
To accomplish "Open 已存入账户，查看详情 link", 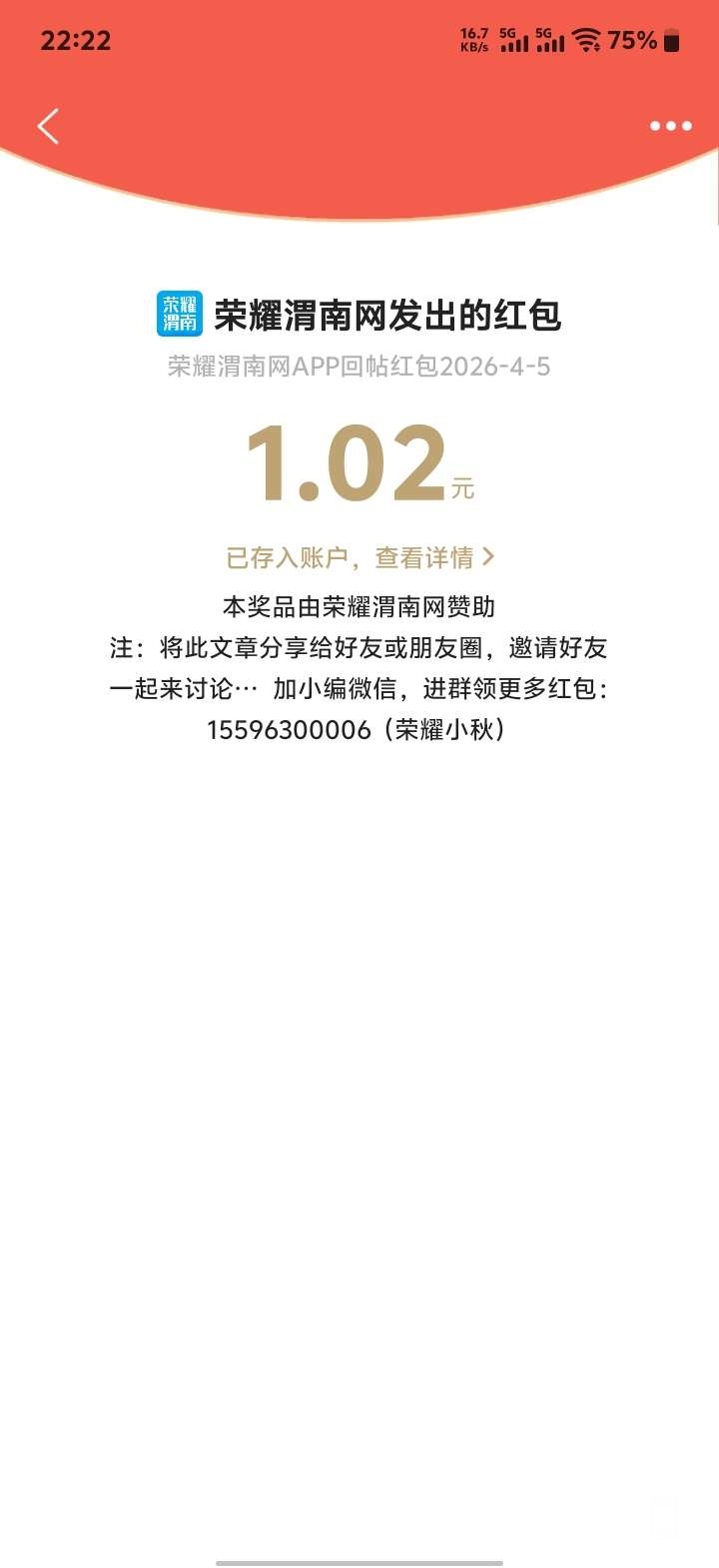I will 360,557.
